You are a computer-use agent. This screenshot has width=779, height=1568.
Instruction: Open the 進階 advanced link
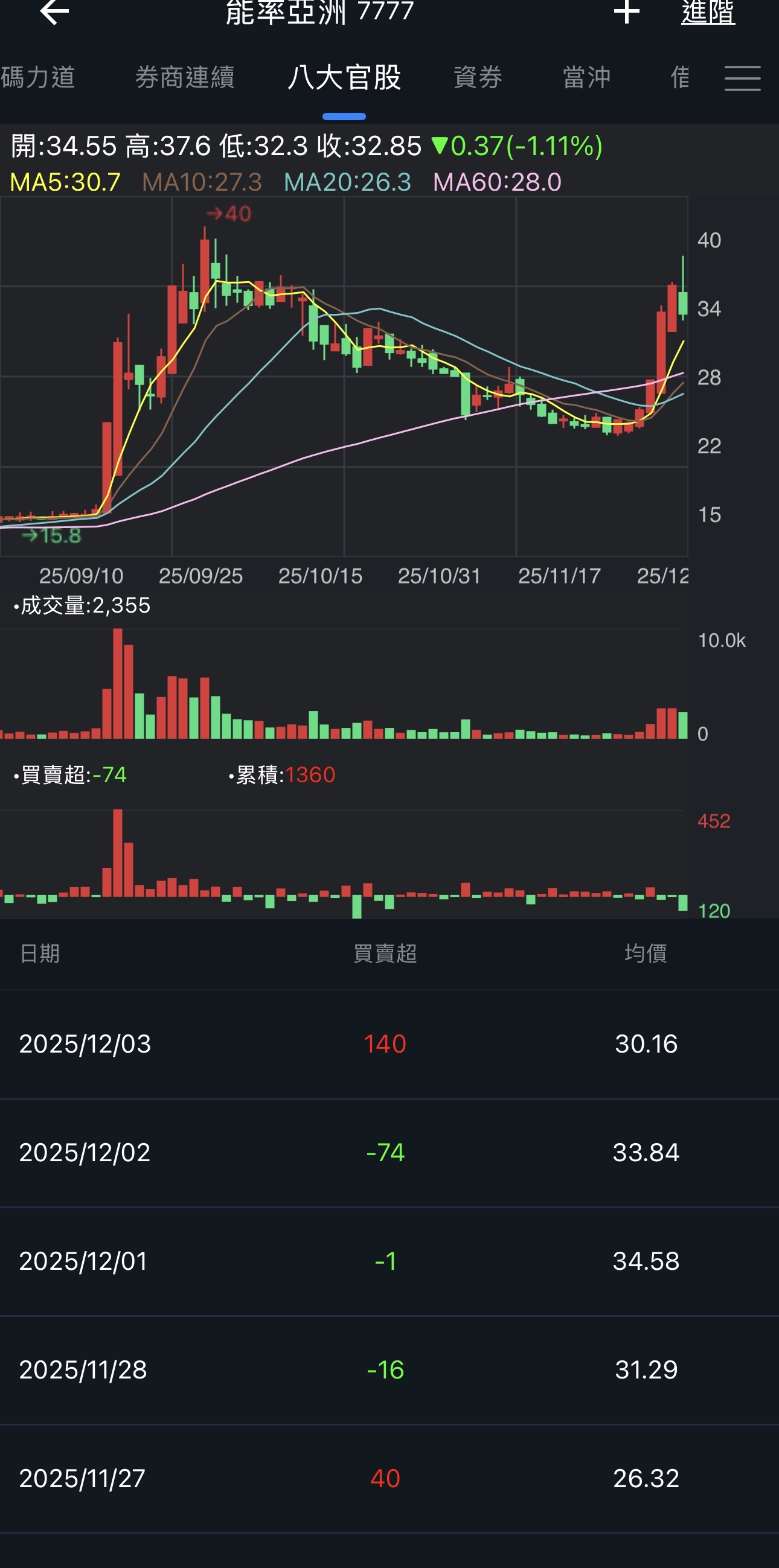[x=708, y=11]
